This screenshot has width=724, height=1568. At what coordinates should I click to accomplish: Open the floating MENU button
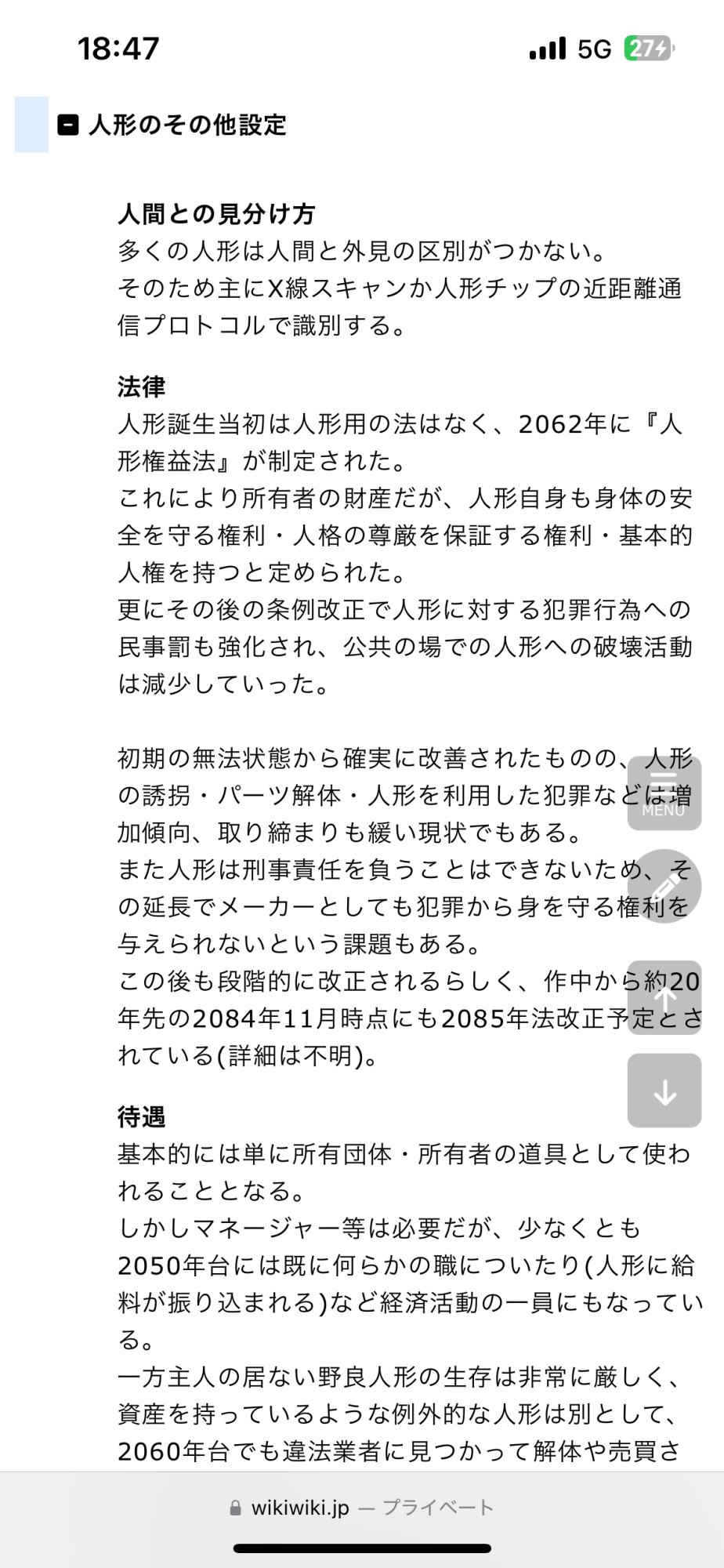click(x=664, y=793)
